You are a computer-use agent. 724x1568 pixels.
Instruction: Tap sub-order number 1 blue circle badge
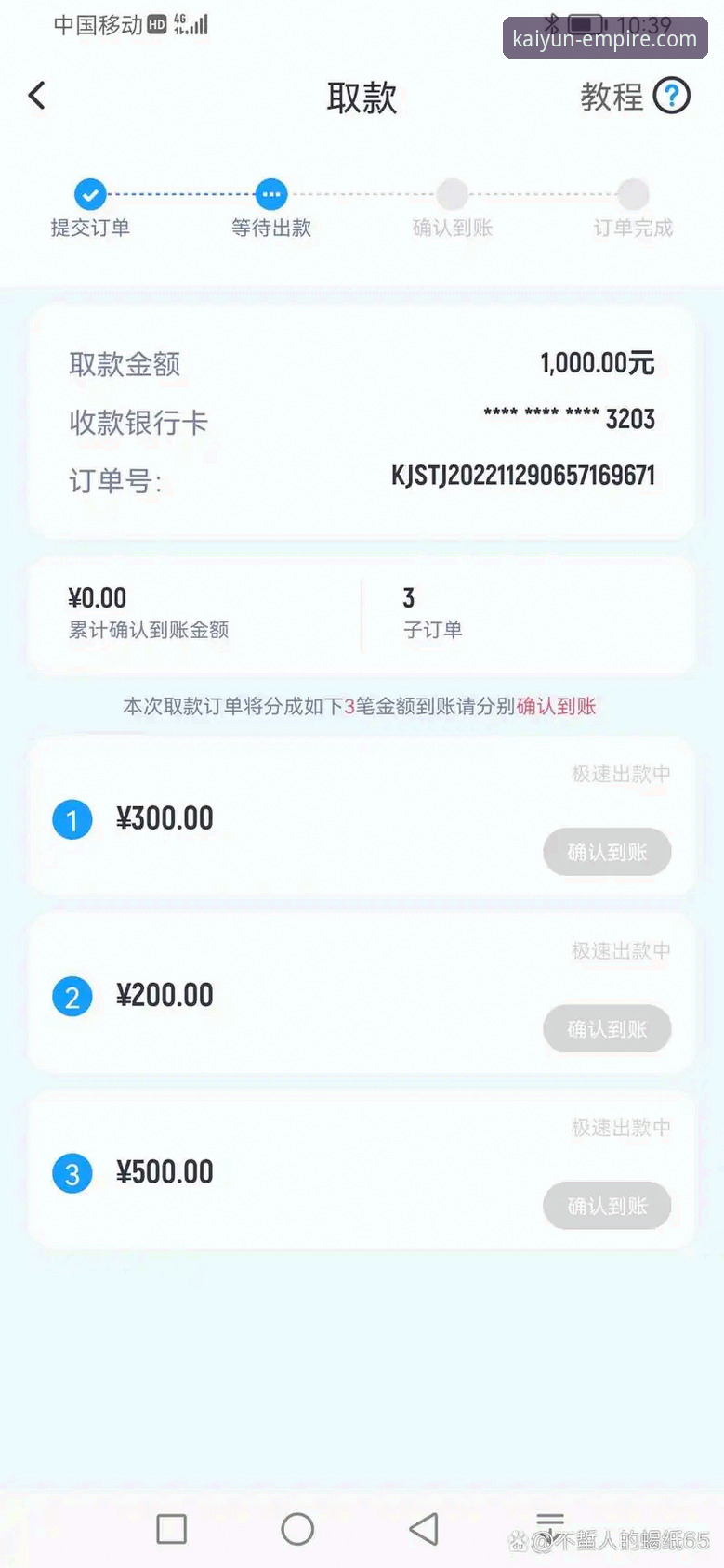pyautogui.click(x=72, y=818)
